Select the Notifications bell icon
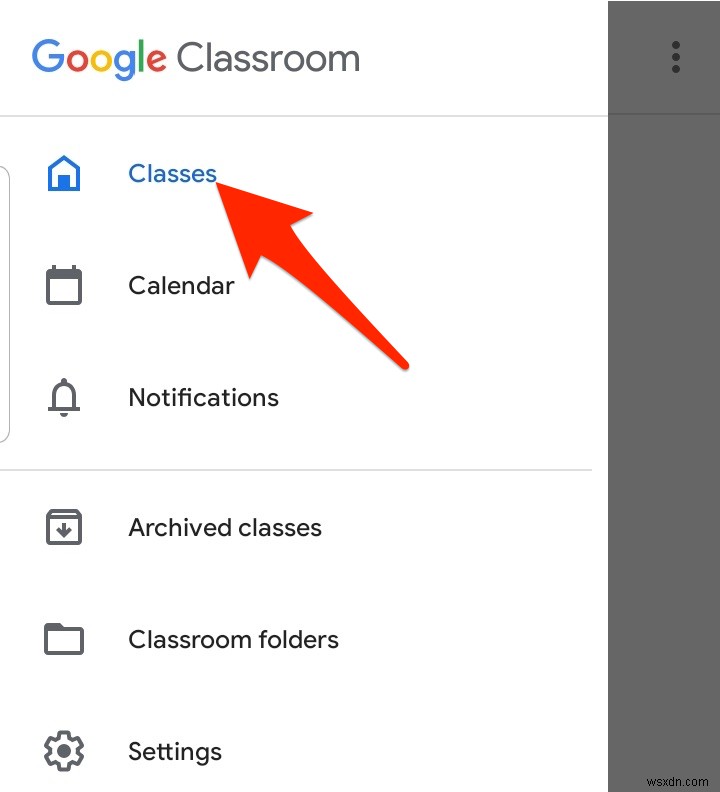Viewport: 720px width, 792px height. pyautogui.click(x=63, y=397)
